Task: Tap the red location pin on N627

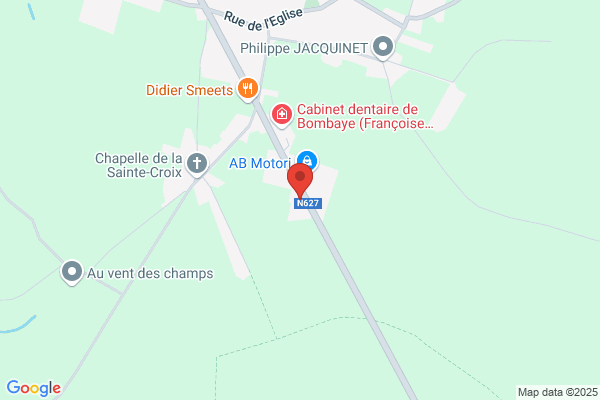Action: pyautogui.click(x=300, y=180)
